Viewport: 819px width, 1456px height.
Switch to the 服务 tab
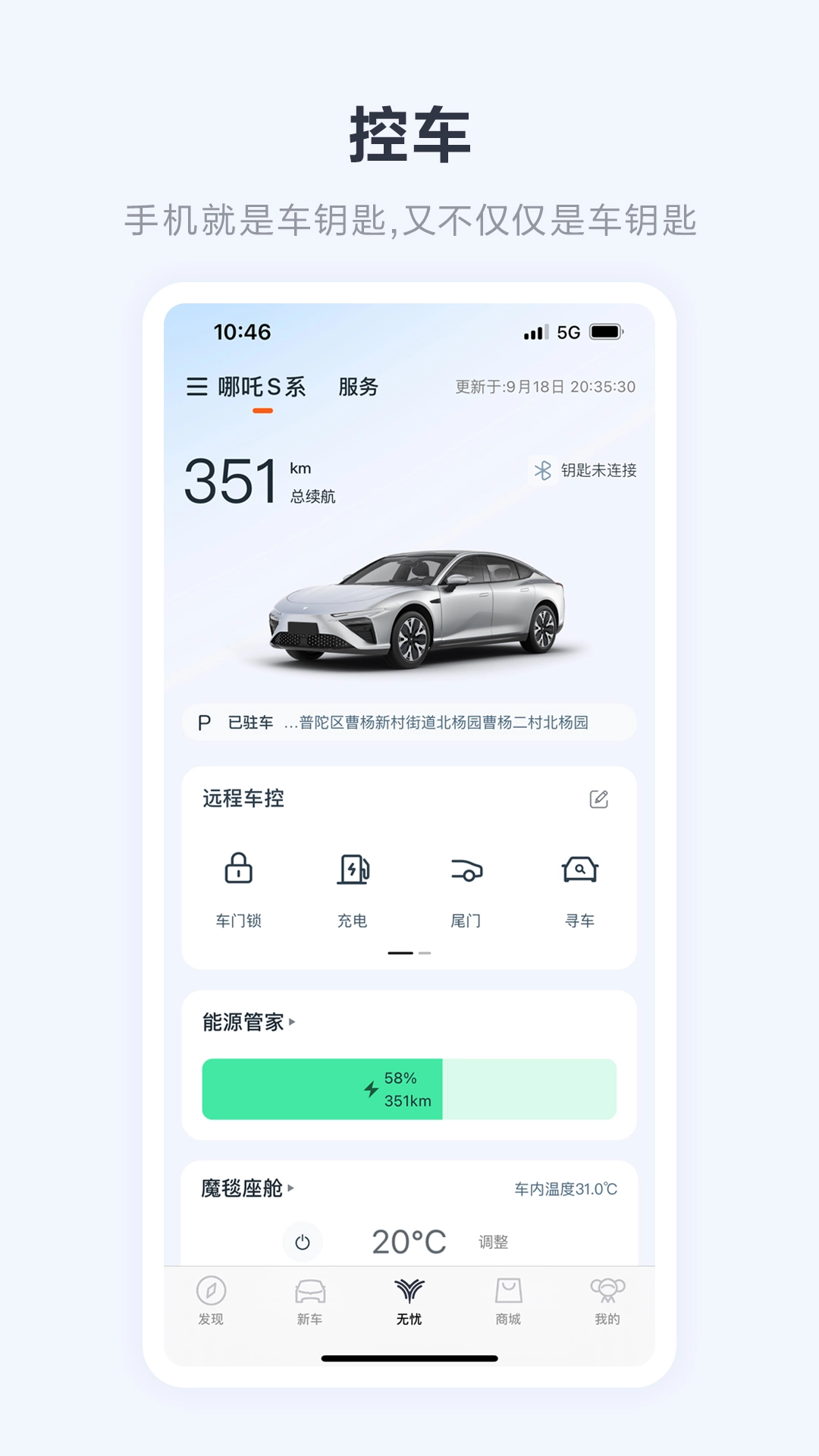coord(359,386)
